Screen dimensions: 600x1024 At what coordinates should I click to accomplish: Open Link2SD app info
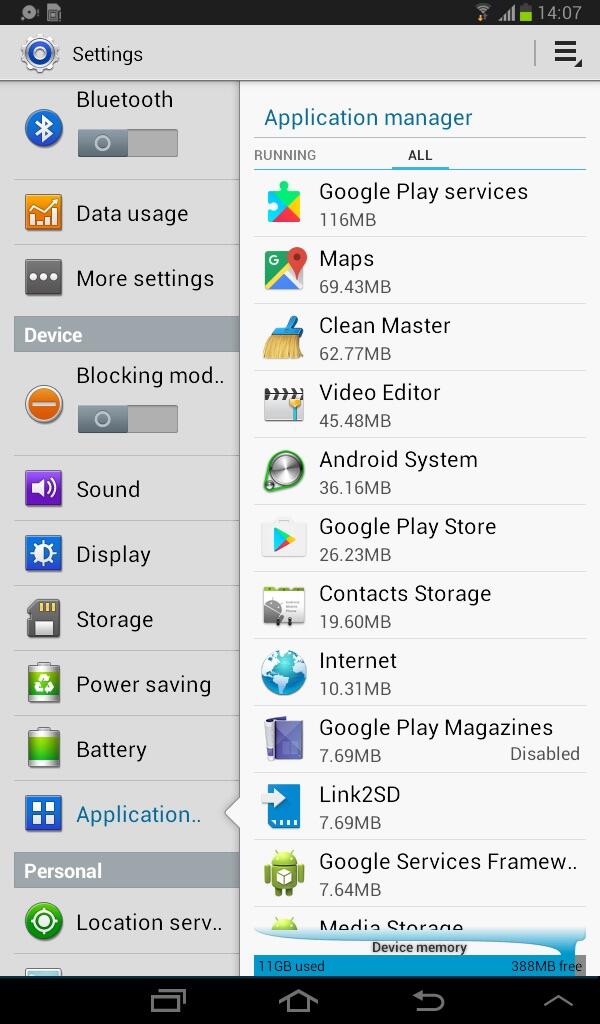coord(420,806)
